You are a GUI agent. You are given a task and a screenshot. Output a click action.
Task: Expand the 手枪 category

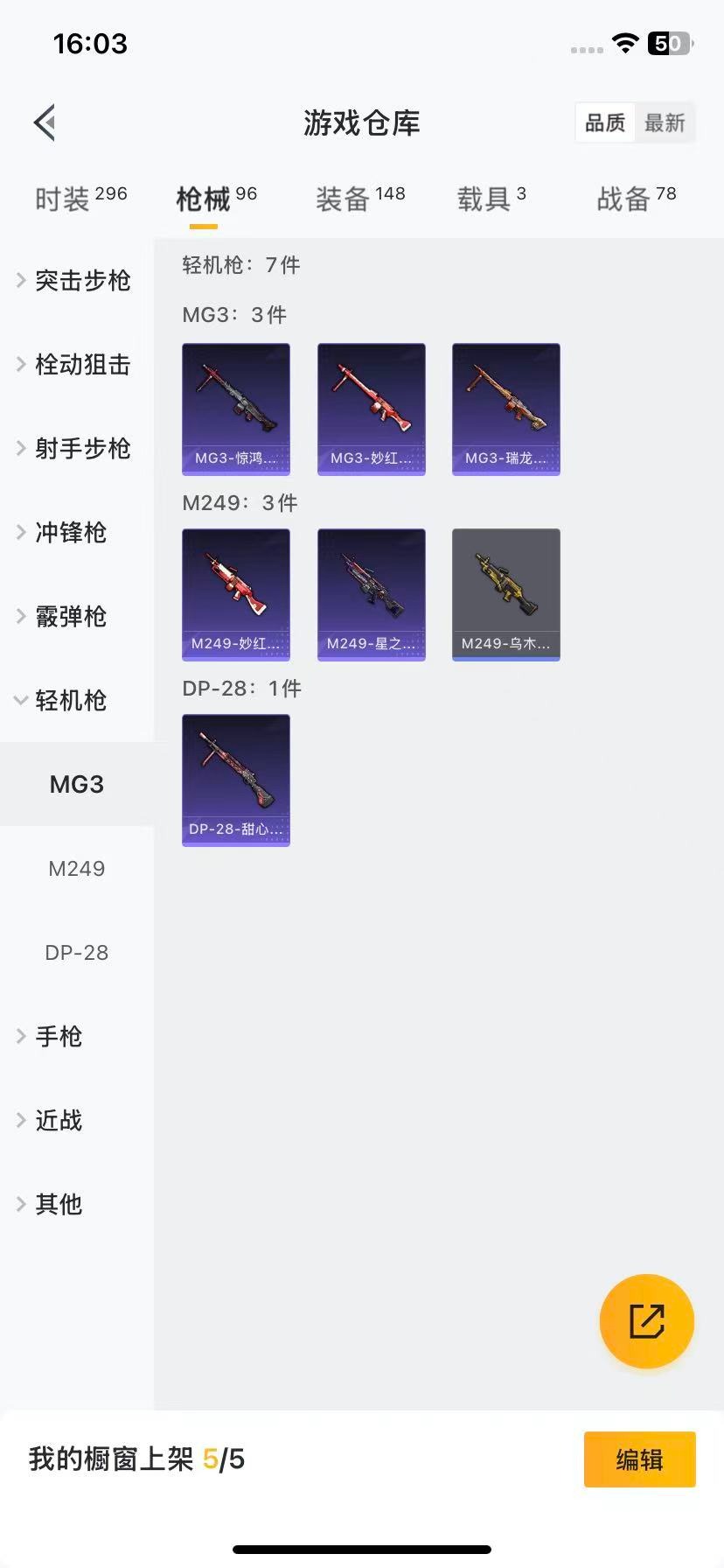[58, 1037]
